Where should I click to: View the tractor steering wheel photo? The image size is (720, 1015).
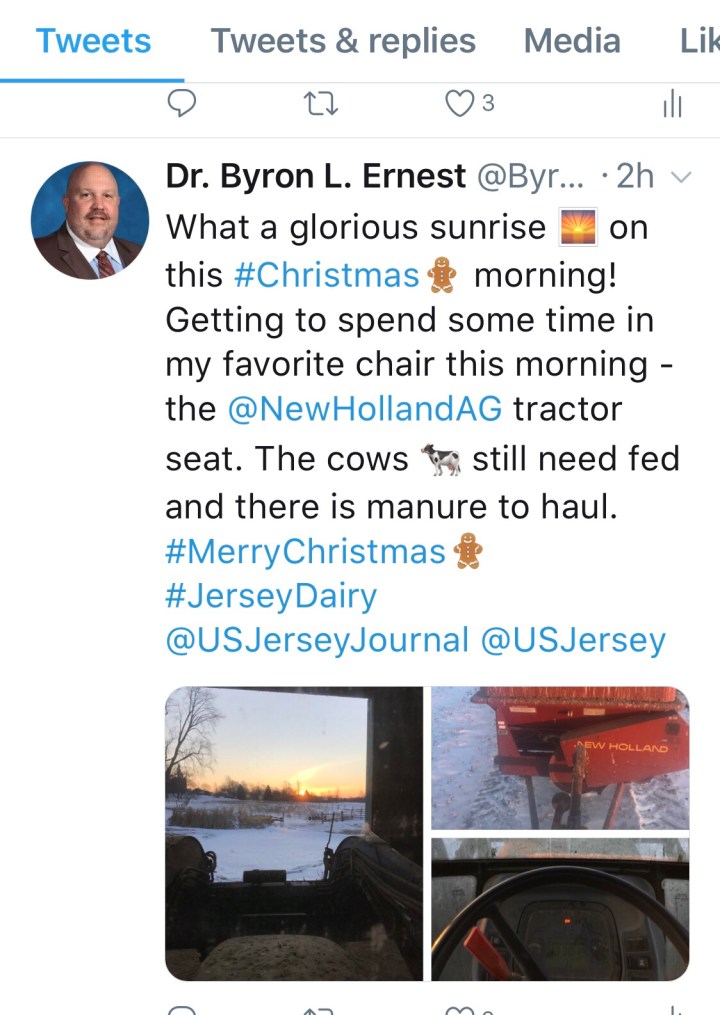[560, 909]
